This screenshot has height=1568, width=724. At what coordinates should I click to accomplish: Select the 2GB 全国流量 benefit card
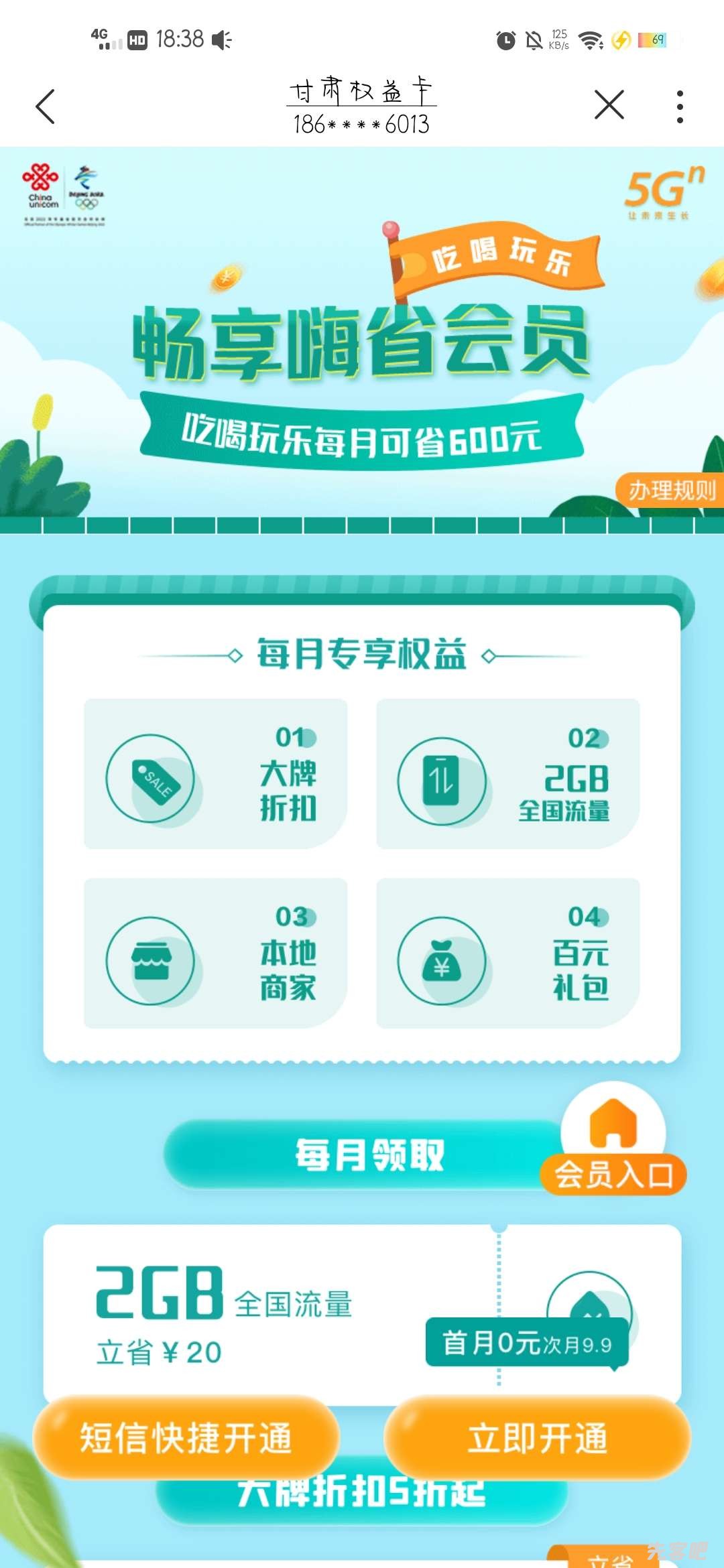tap(507, 774)
